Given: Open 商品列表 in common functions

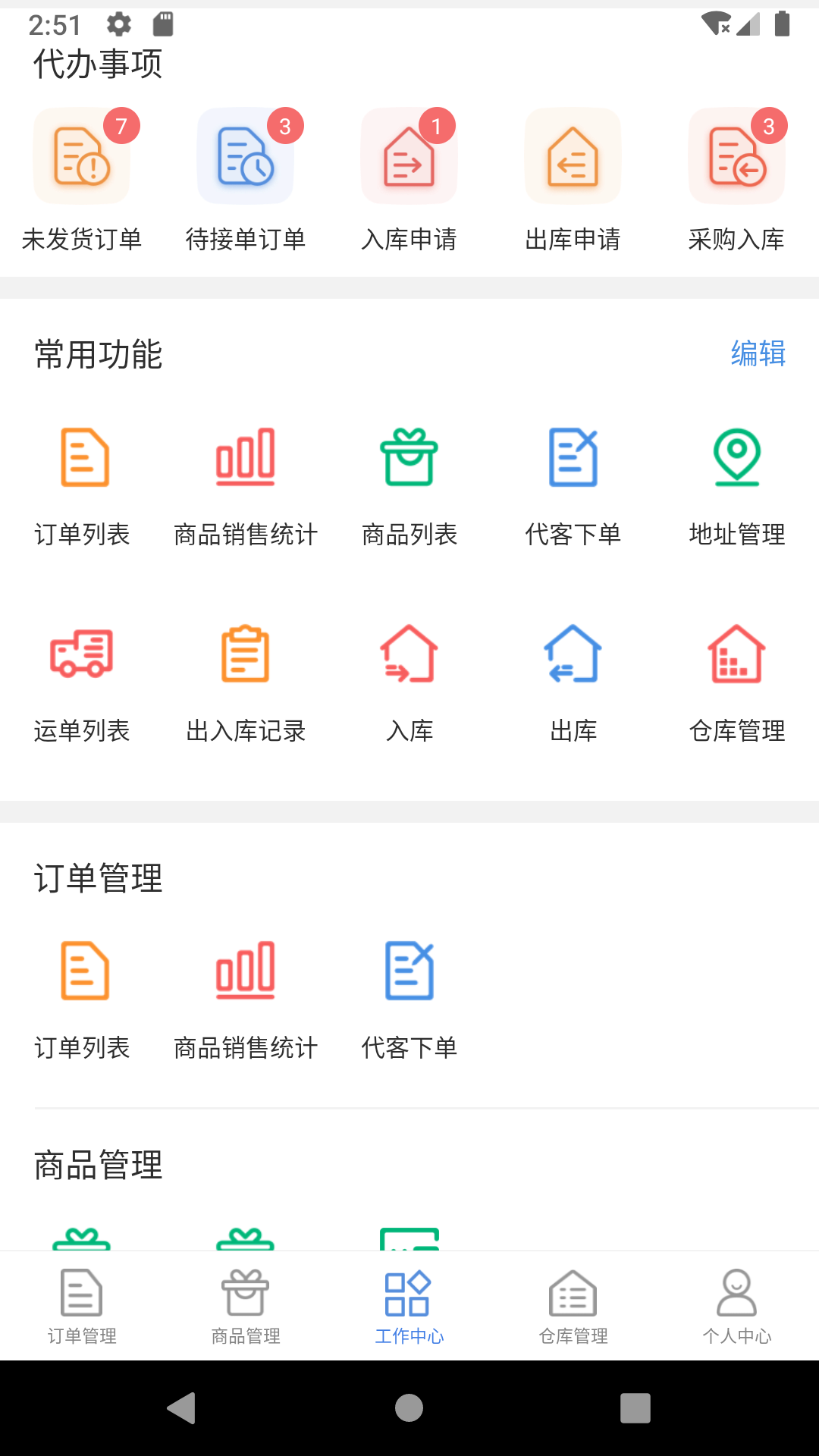Looking at the screenshot, I should [409, 485].
